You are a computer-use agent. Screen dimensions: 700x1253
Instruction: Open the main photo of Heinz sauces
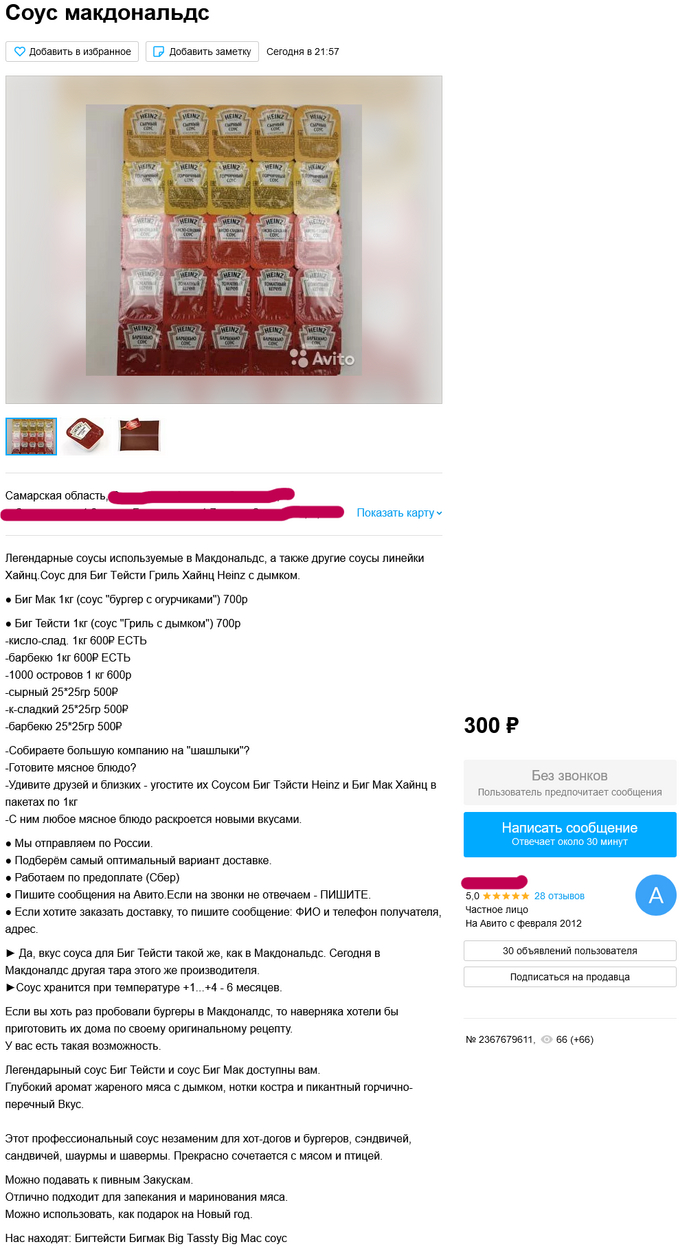click(x=224, y=240)
